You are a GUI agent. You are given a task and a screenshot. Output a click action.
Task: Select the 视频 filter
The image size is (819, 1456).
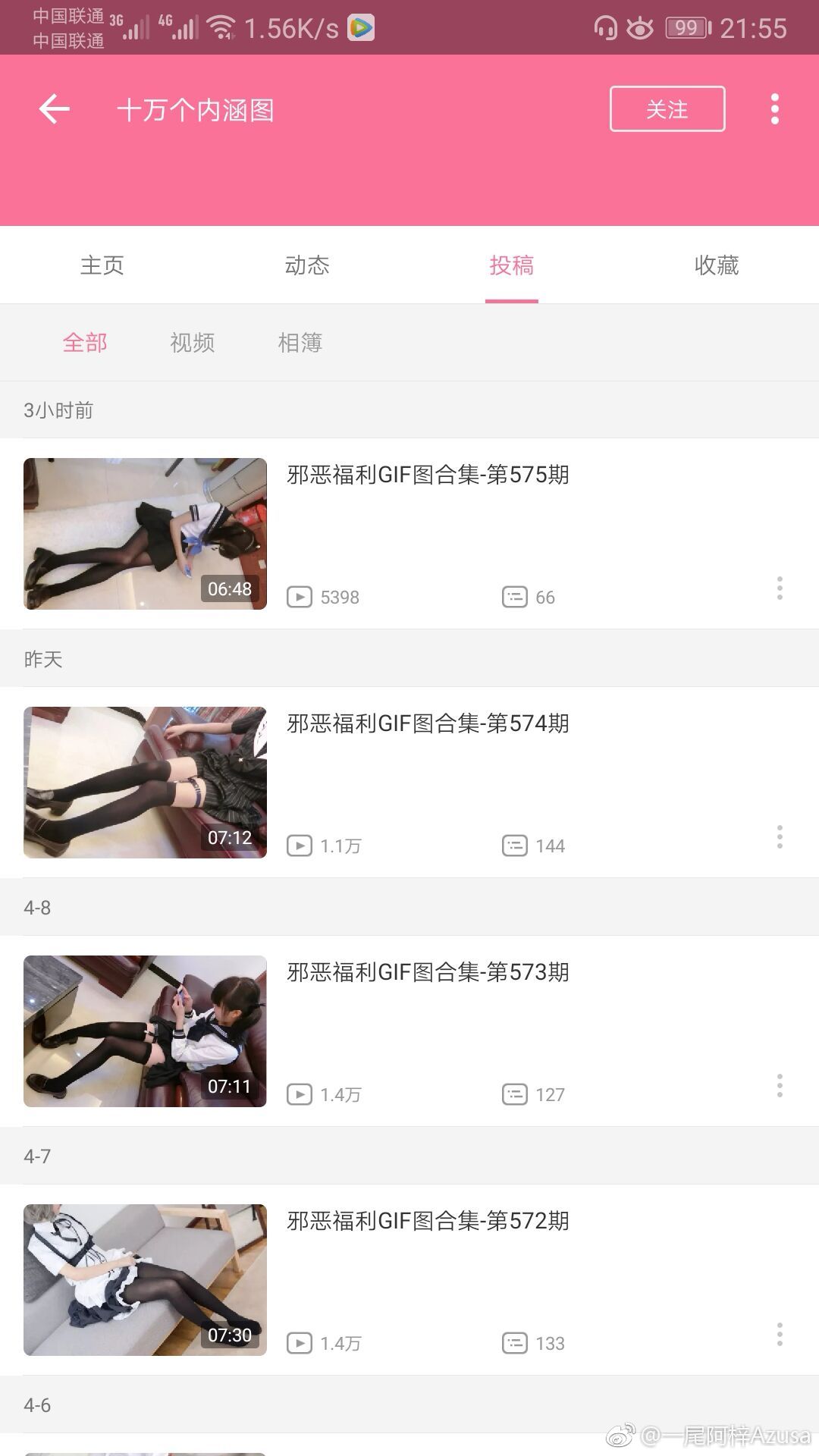[x=193, y=343]
